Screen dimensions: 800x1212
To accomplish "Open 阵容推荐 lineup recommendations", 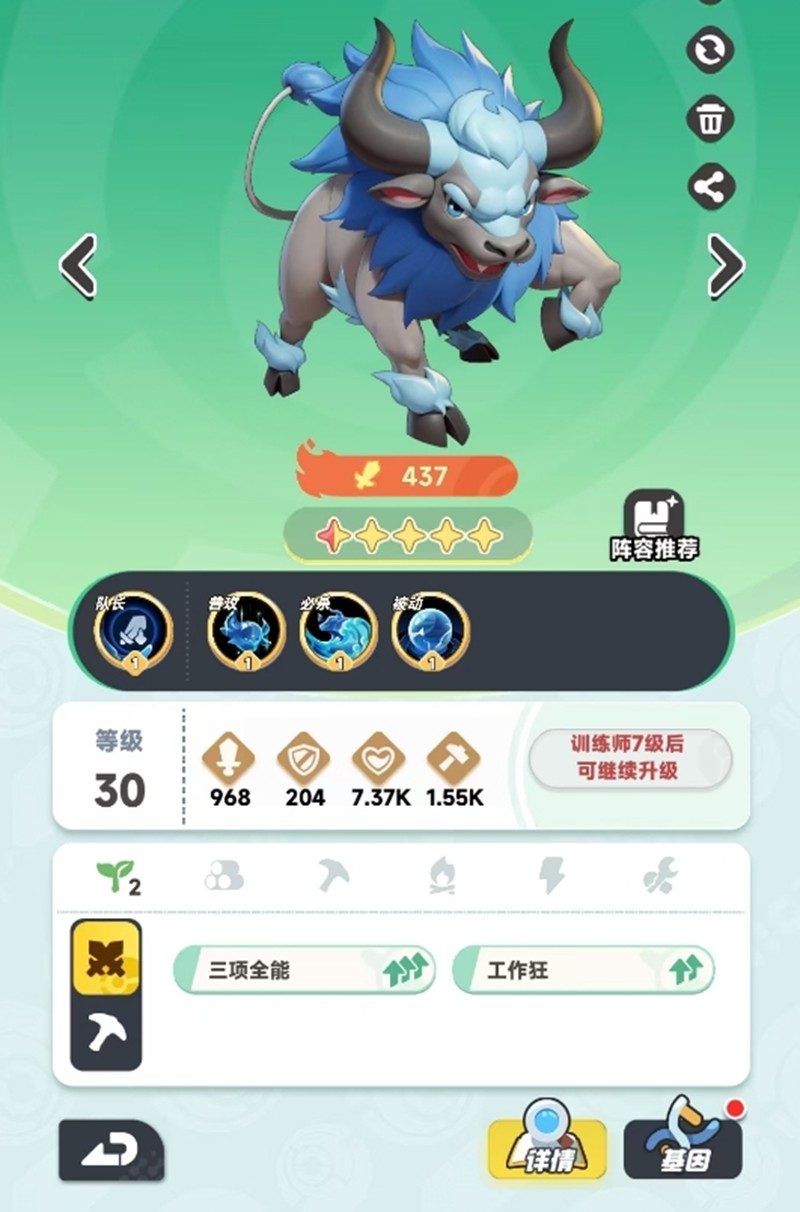I will pyautogui.click(x=654, y=525).
